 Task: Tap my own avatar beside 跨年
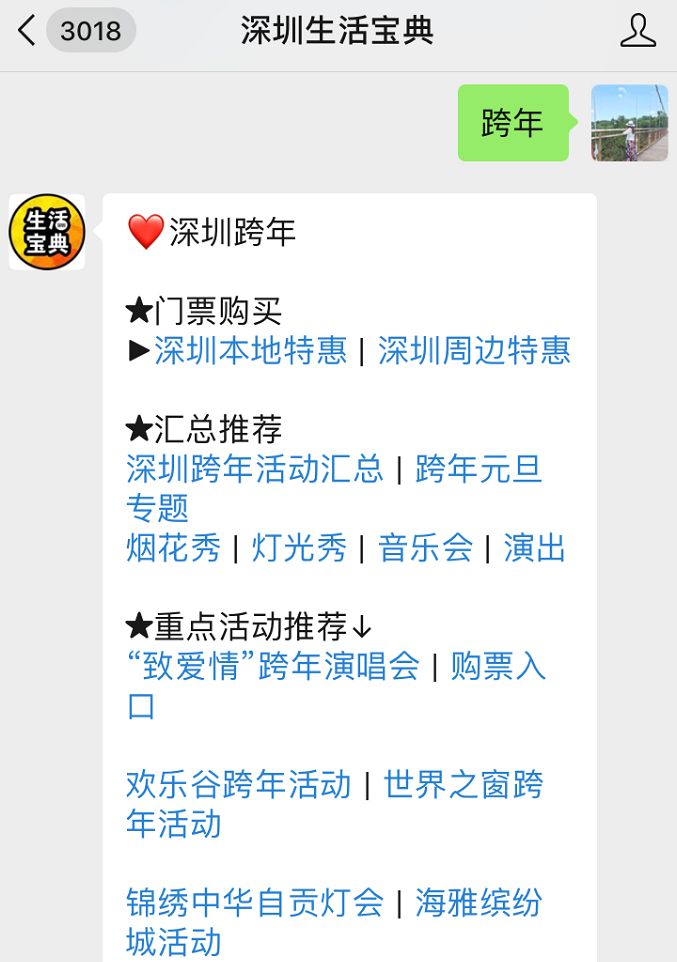(x=629, y=123)
